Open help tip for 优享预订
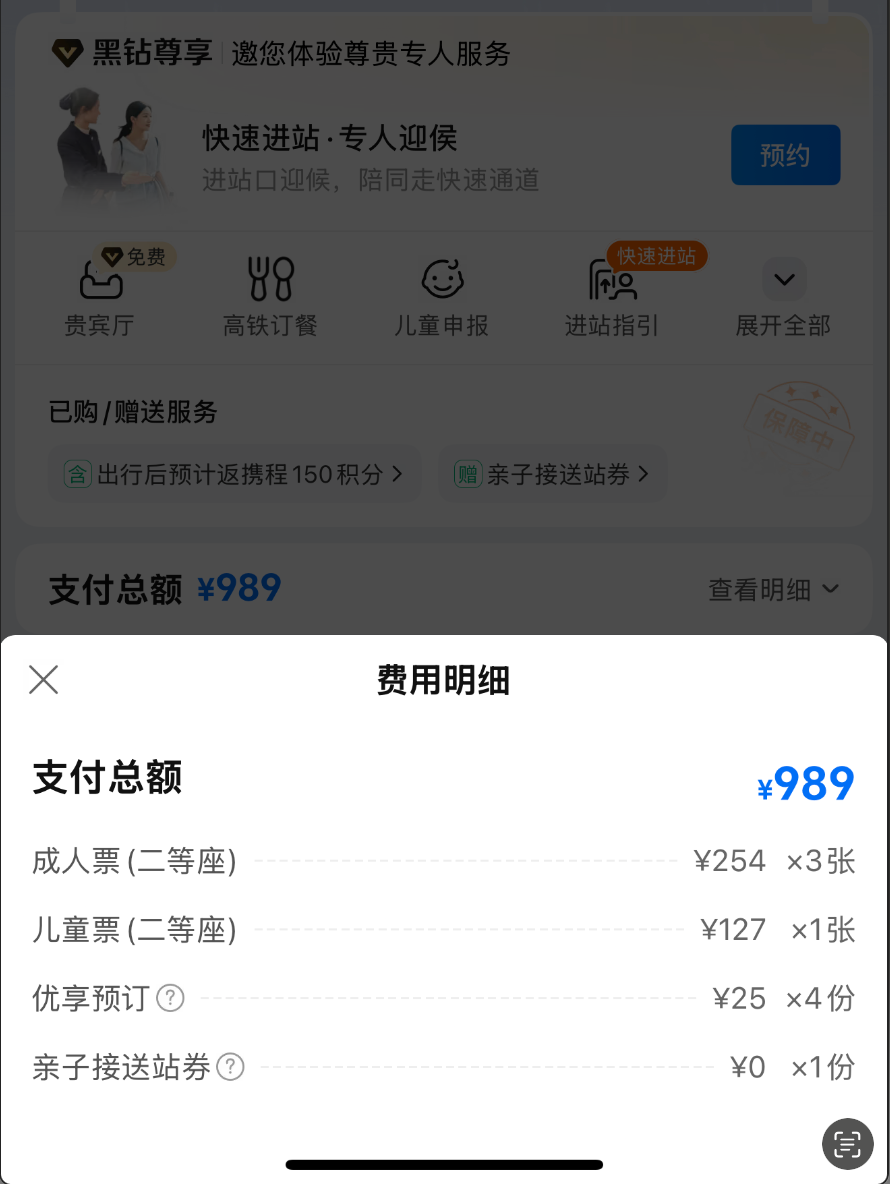The height and width of the screenshot is (1184, 890). tap(170, 998)
